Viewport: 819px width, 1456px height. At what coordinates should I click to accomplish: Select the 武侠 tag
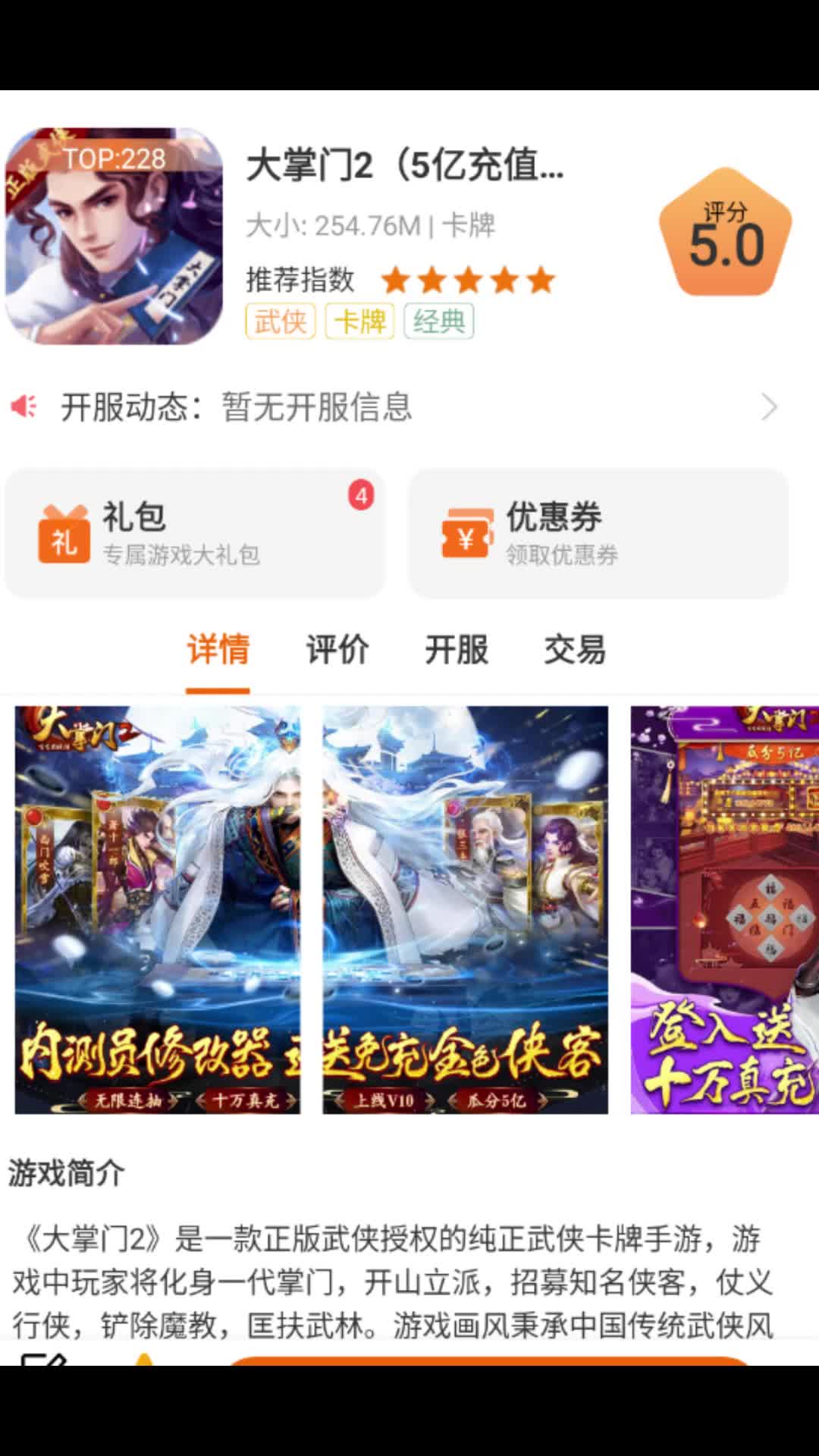coord(281,322)
